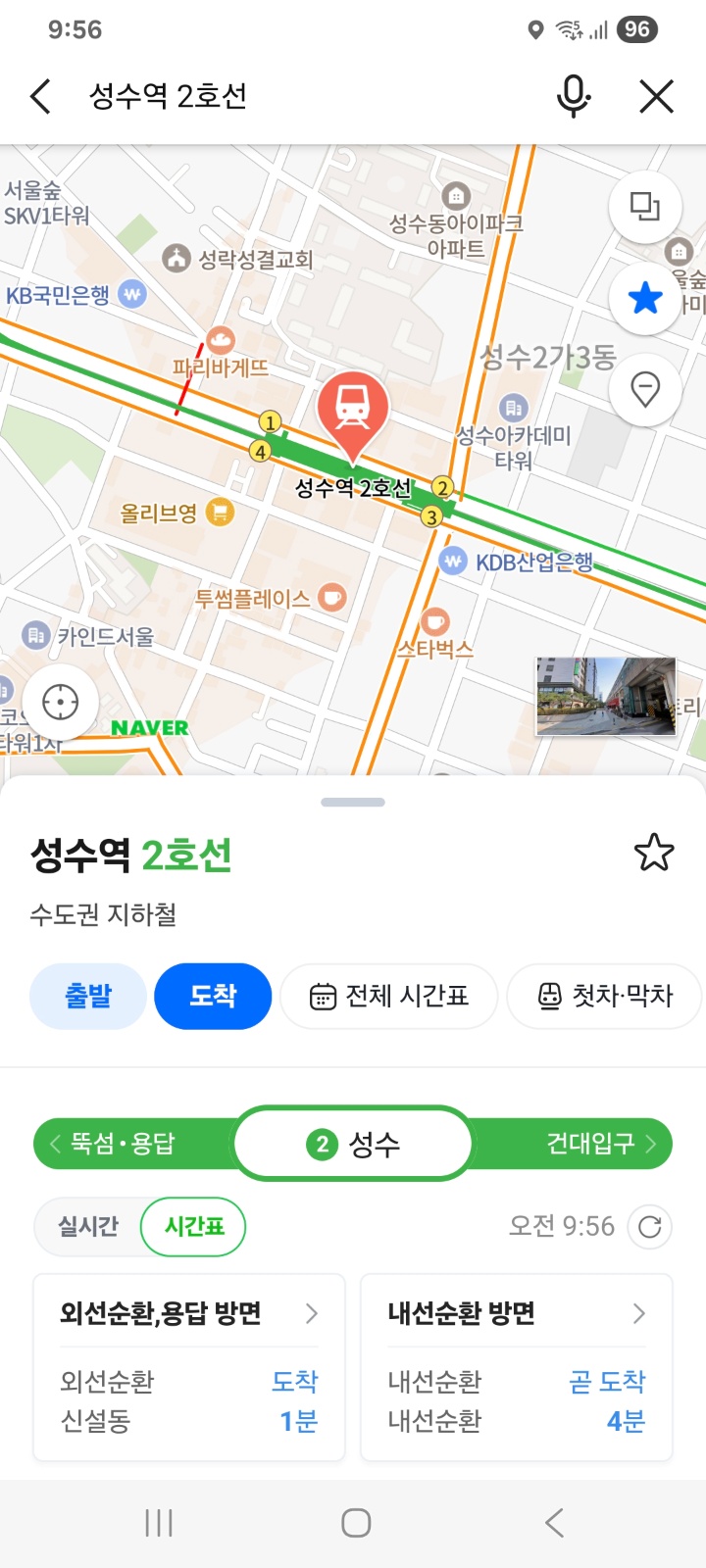Image resolution: width=706 pixels, height=1568 pixels.
Task: Star 성수역 using the outline star icon
Action: 655,853
